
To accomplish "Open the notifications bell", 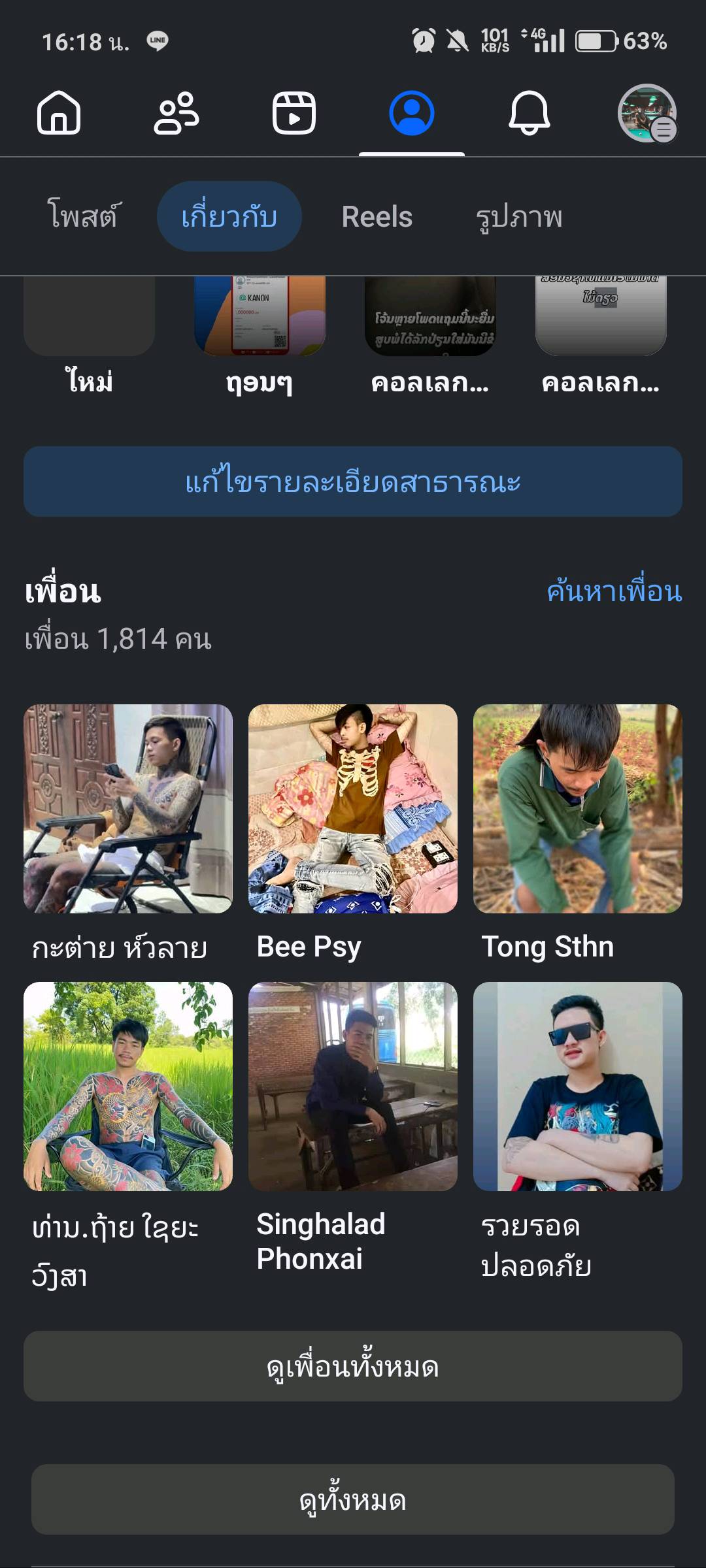I will tap(529, 113).
